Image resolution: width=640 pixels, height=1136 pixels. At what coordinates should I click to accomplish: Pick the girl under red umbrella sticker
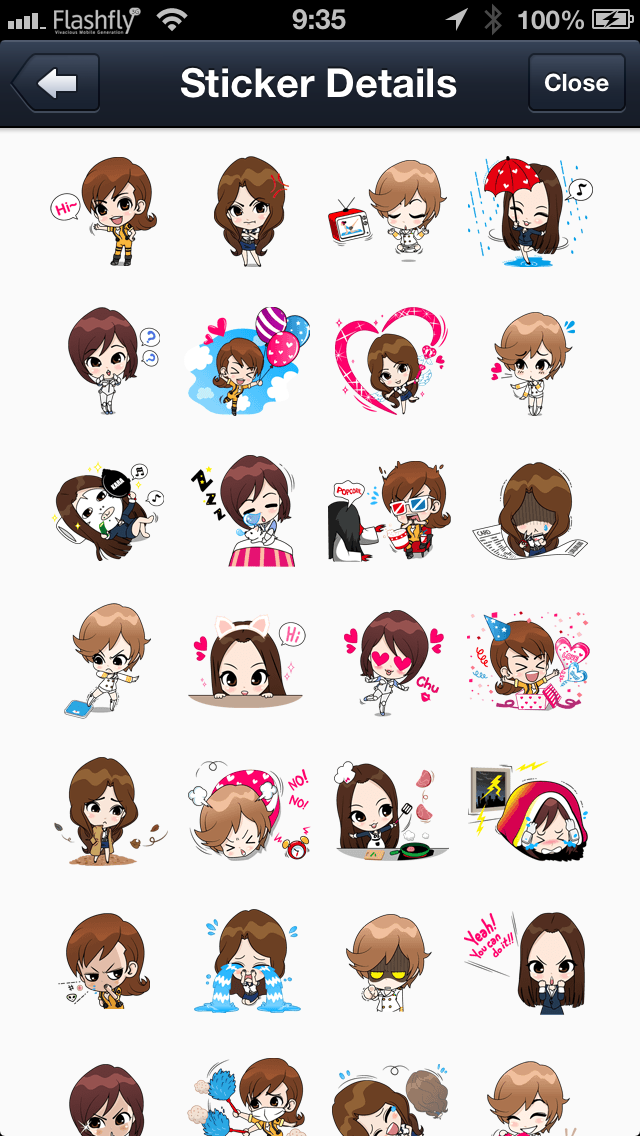[529, 210]
